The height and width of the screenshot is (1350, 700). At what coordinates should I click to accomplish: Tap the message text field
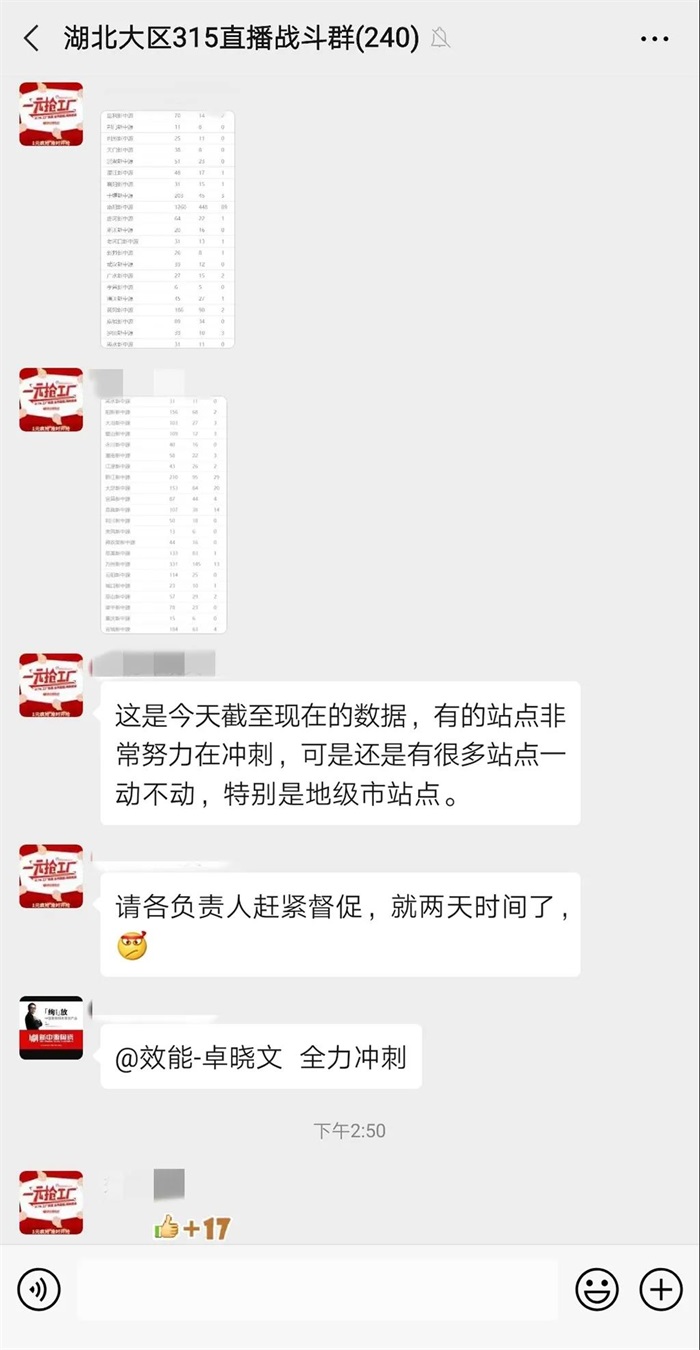click(x=317, y=1290)
